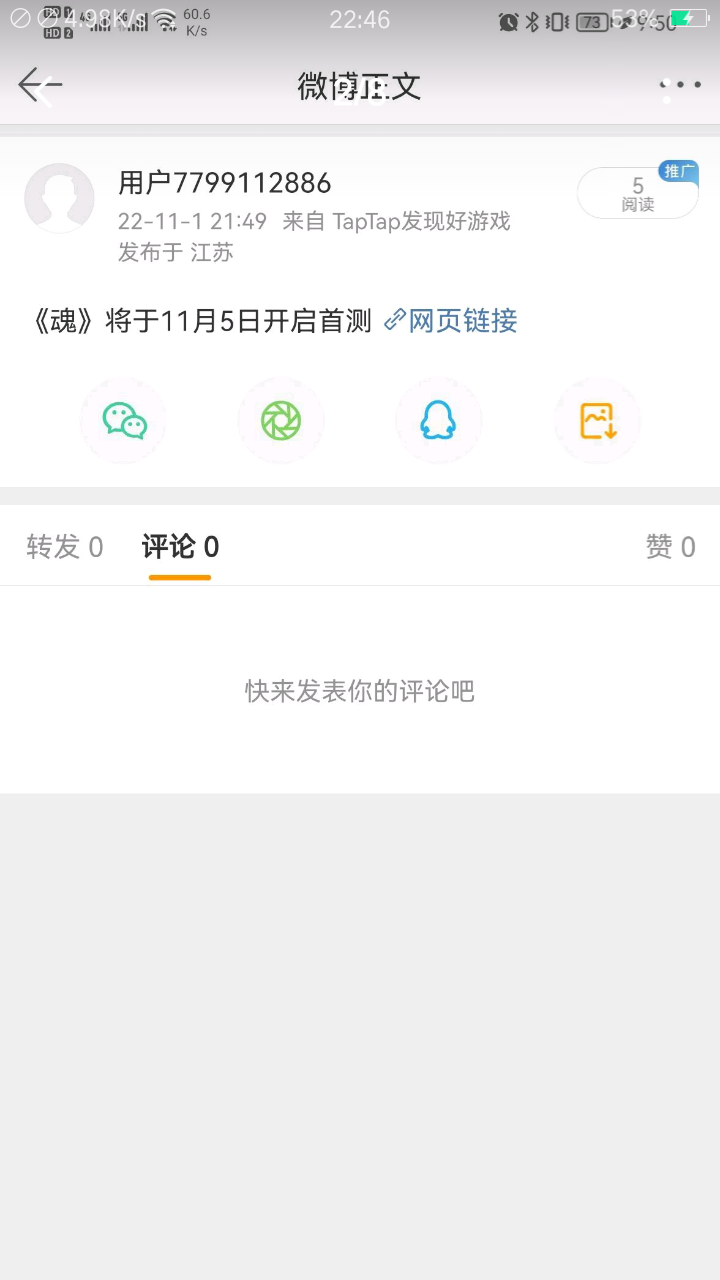Open the three-dot overflow menu
Image resolution: width=720 pixels, height=1280 pixels.
[681, 86]
